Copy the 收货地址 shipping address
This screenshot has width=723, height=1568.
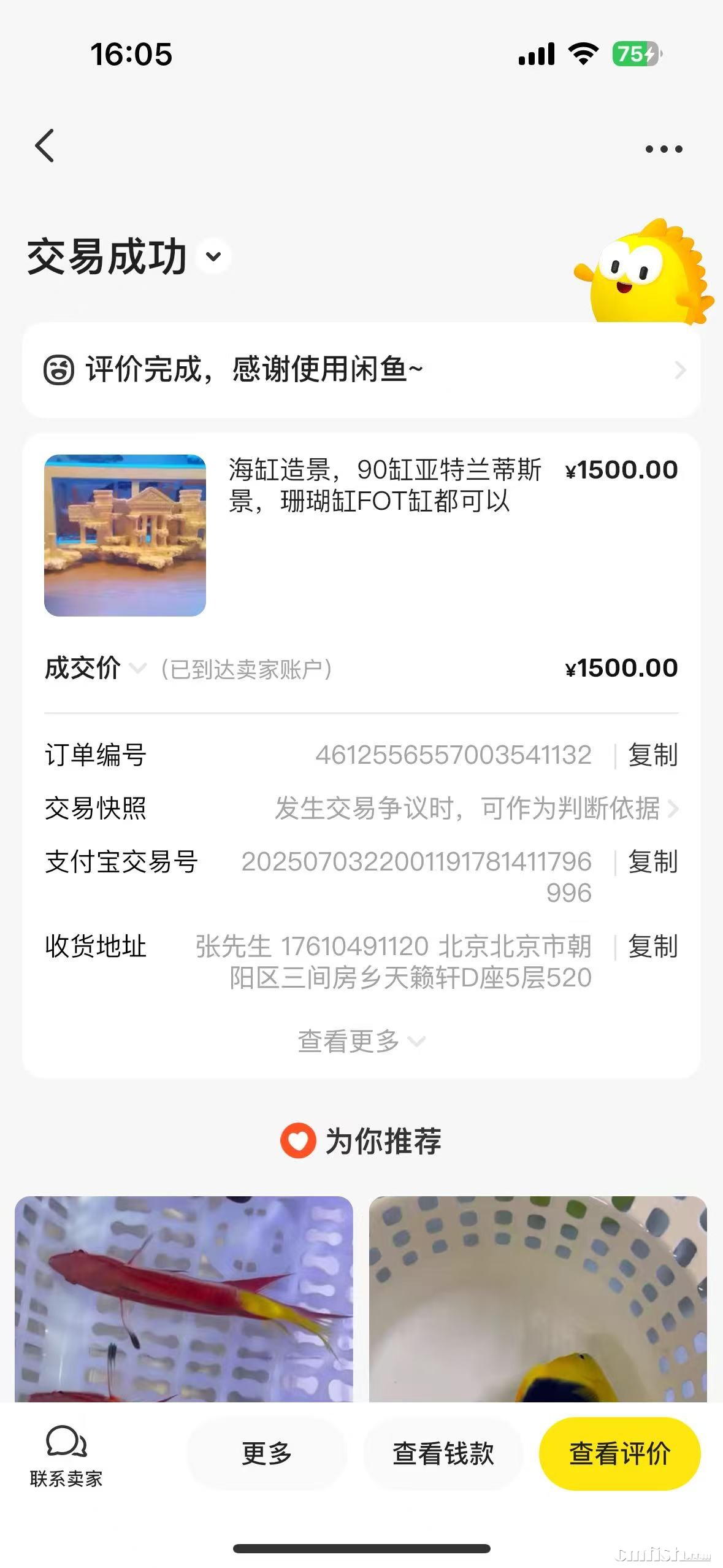pos(652,947)
